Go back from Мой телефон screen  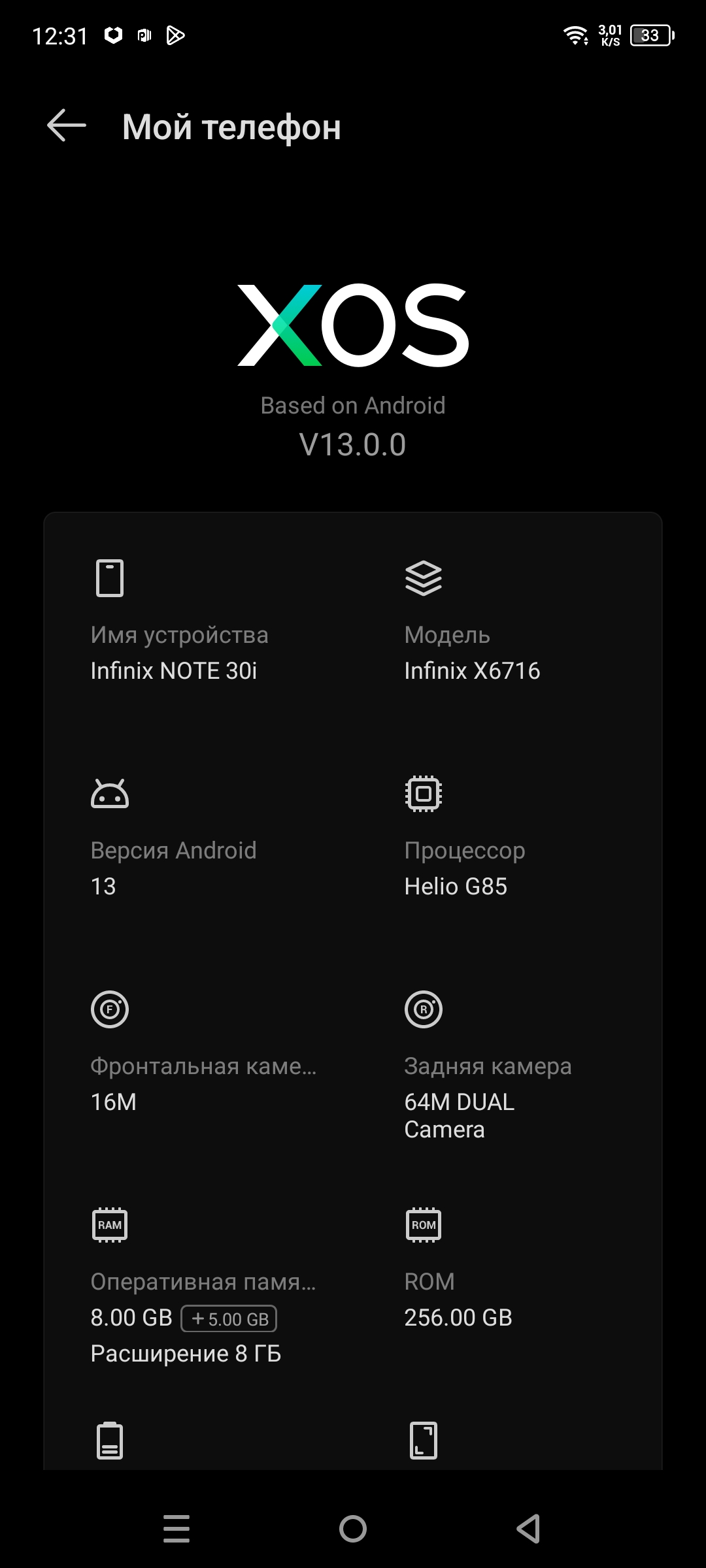click(x=67, y=125)
